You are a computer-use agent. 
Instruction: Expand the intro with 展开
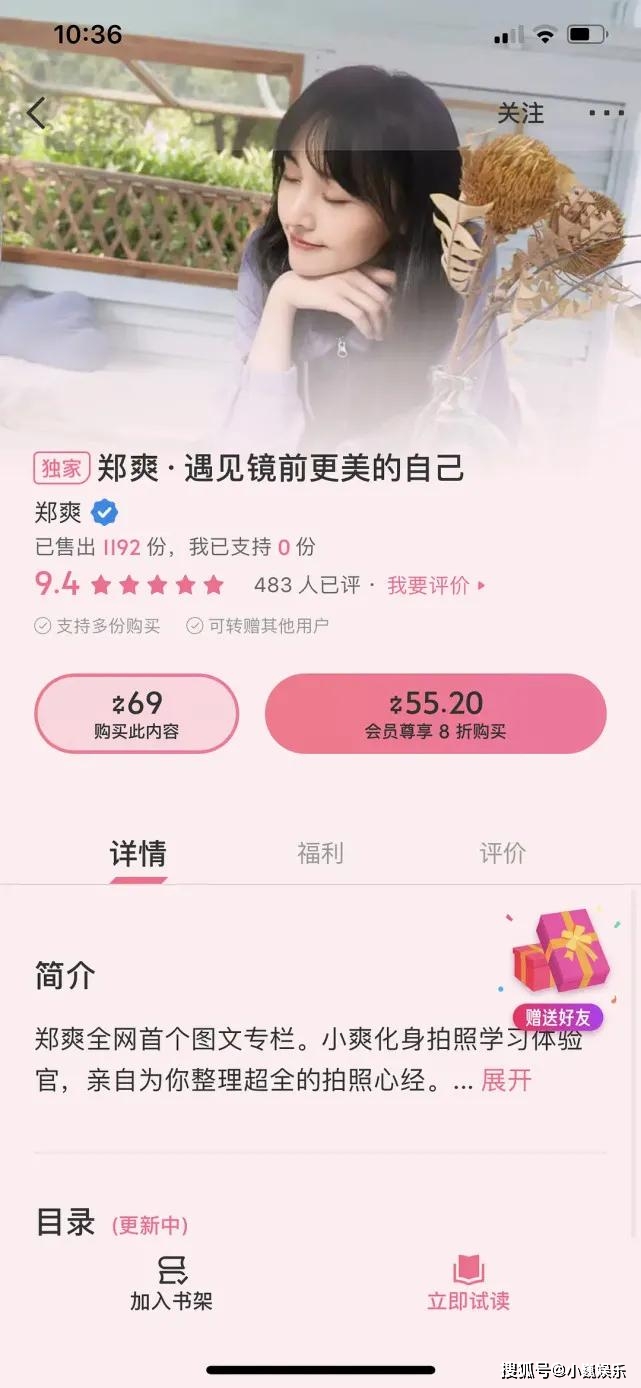click(507, 1080)
